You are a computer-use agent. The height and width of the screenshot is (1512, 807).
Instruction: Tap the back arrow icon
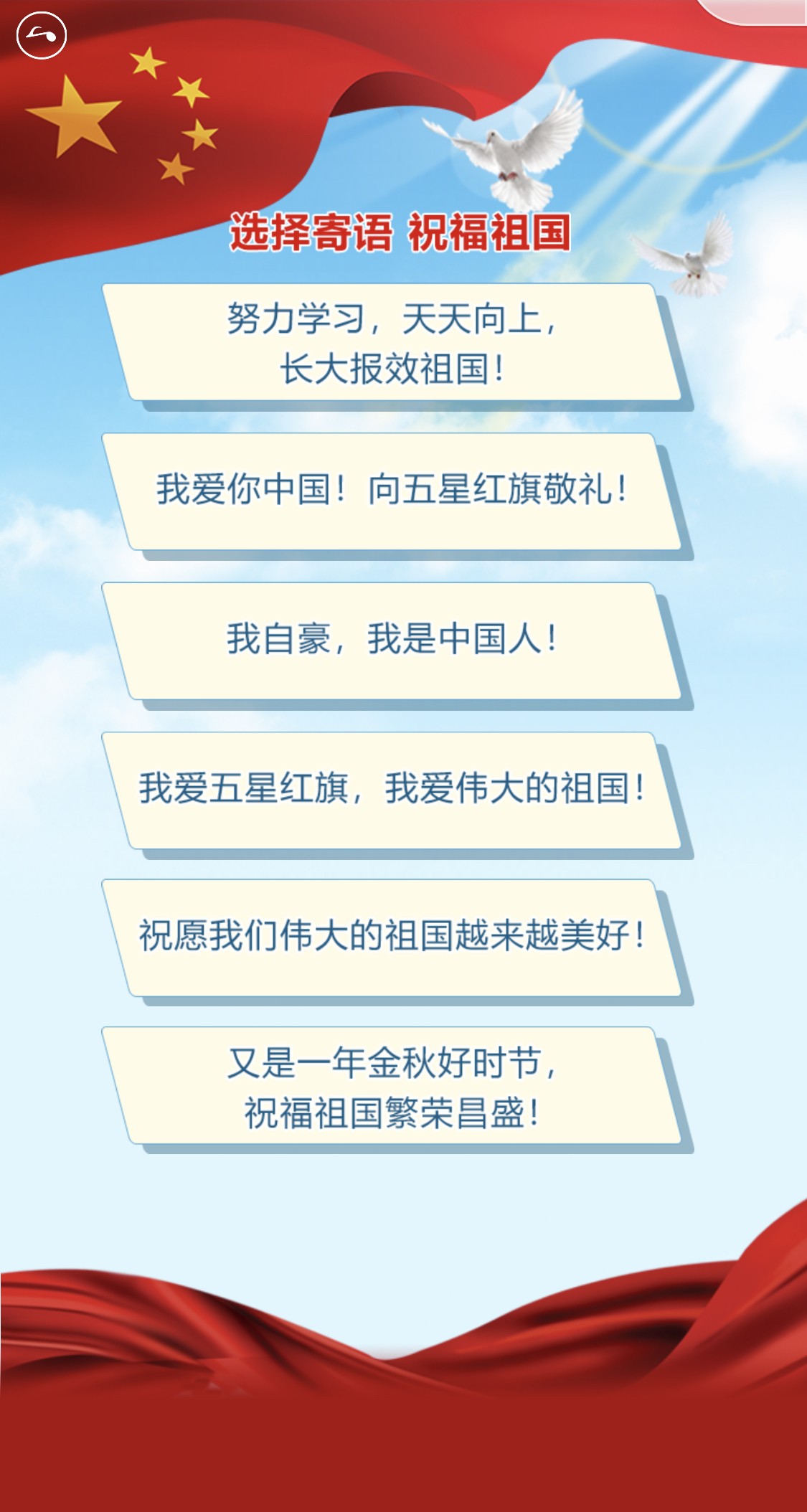[x=42, y=35]
